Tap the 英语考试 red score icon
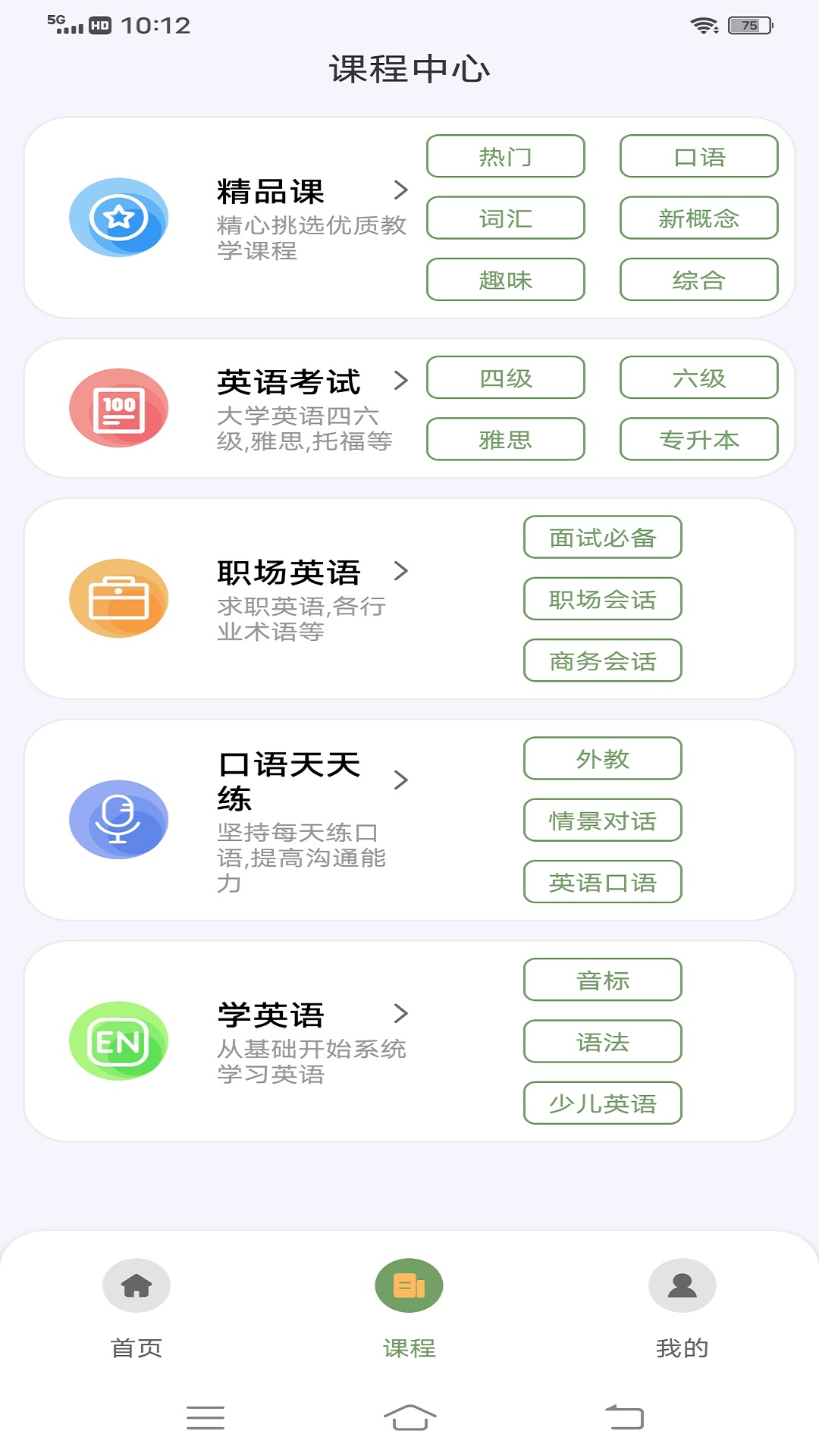Image resolution: width=819 pixels, height=1456 pixels. (x=118, y=407)
